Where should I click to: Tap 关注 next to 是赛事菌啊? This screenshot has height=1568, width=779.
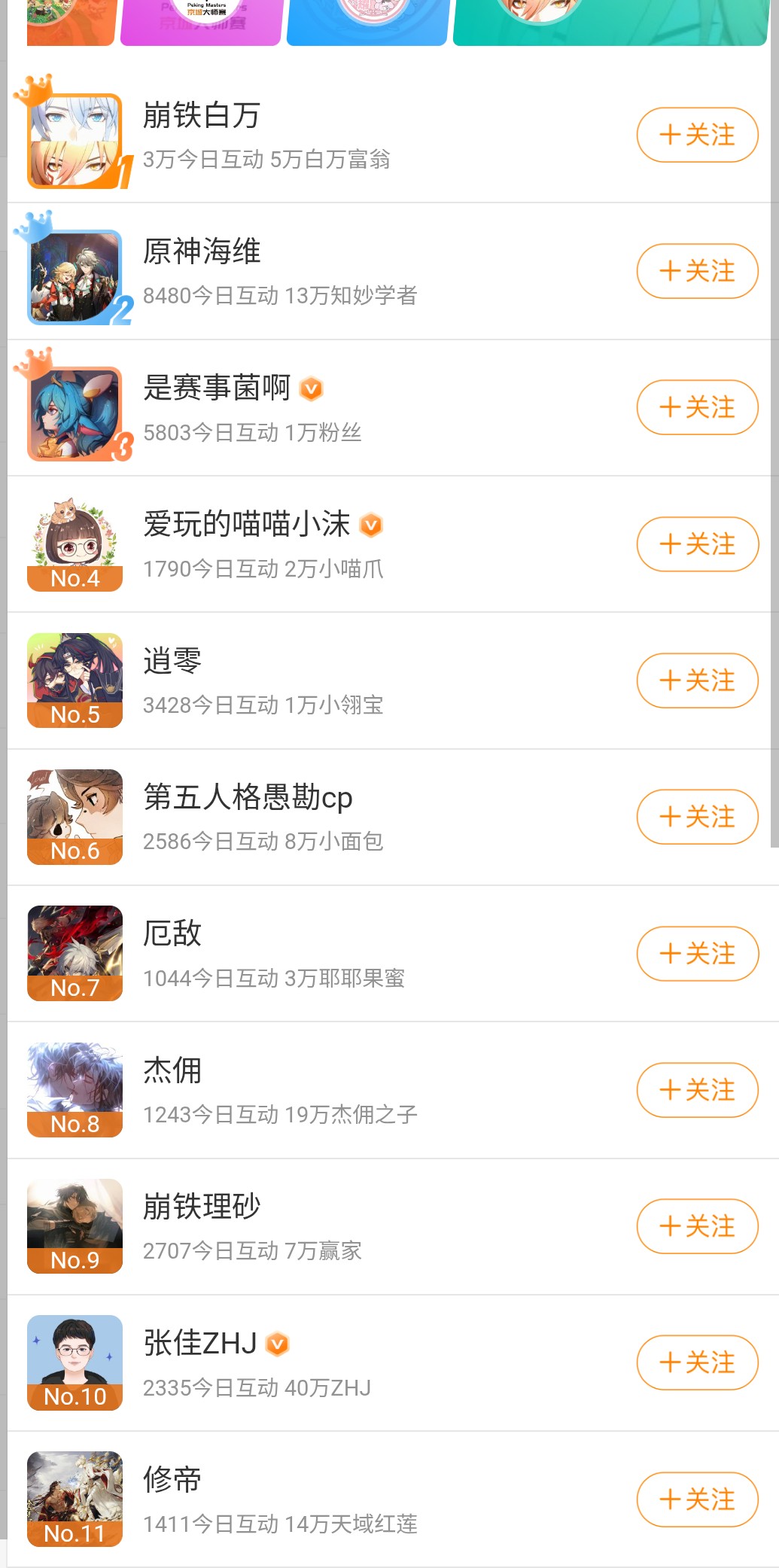click(697, 408)
